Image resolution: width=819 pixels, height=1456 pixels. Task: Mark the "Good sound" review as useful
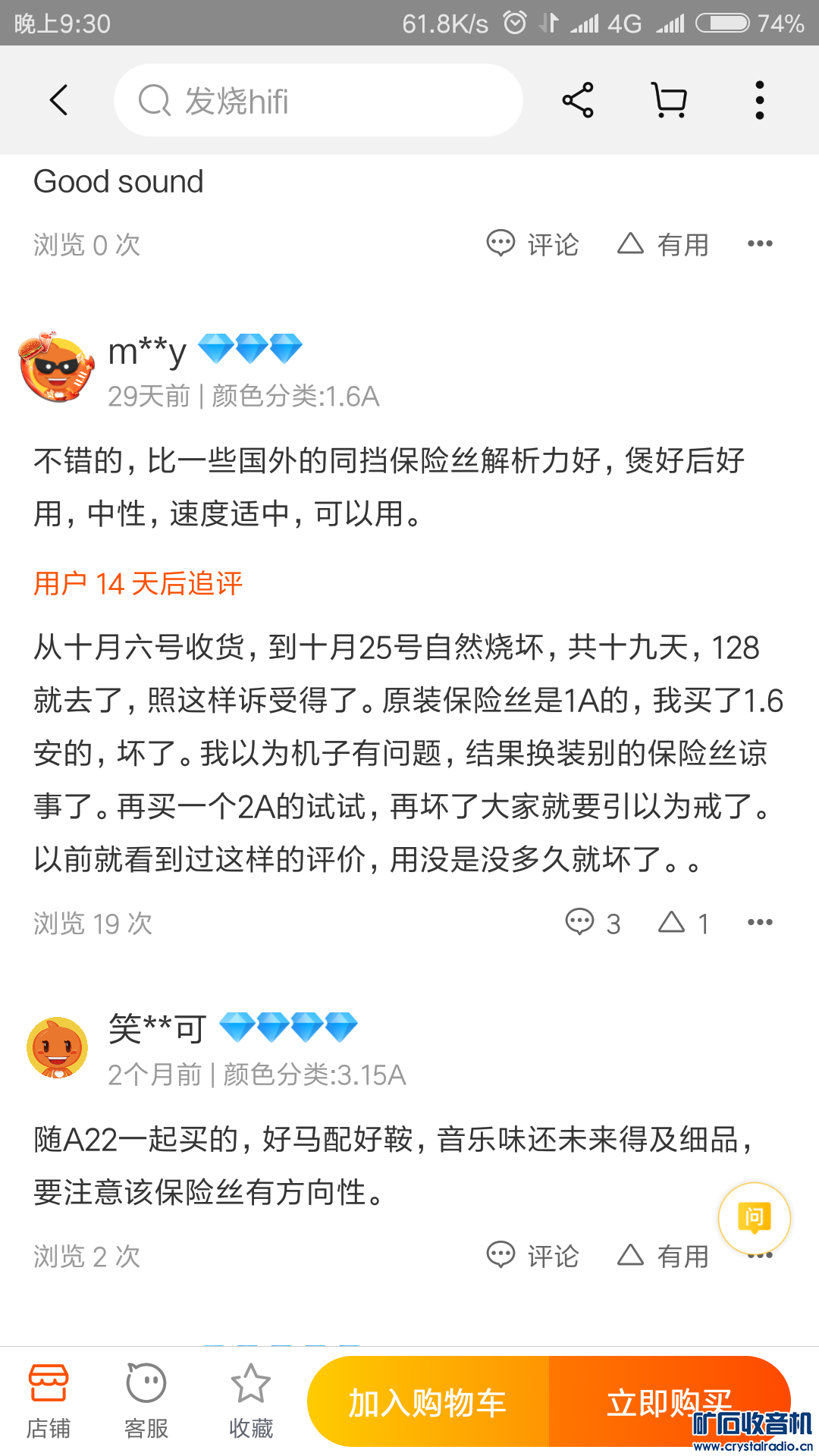(663, 244)
